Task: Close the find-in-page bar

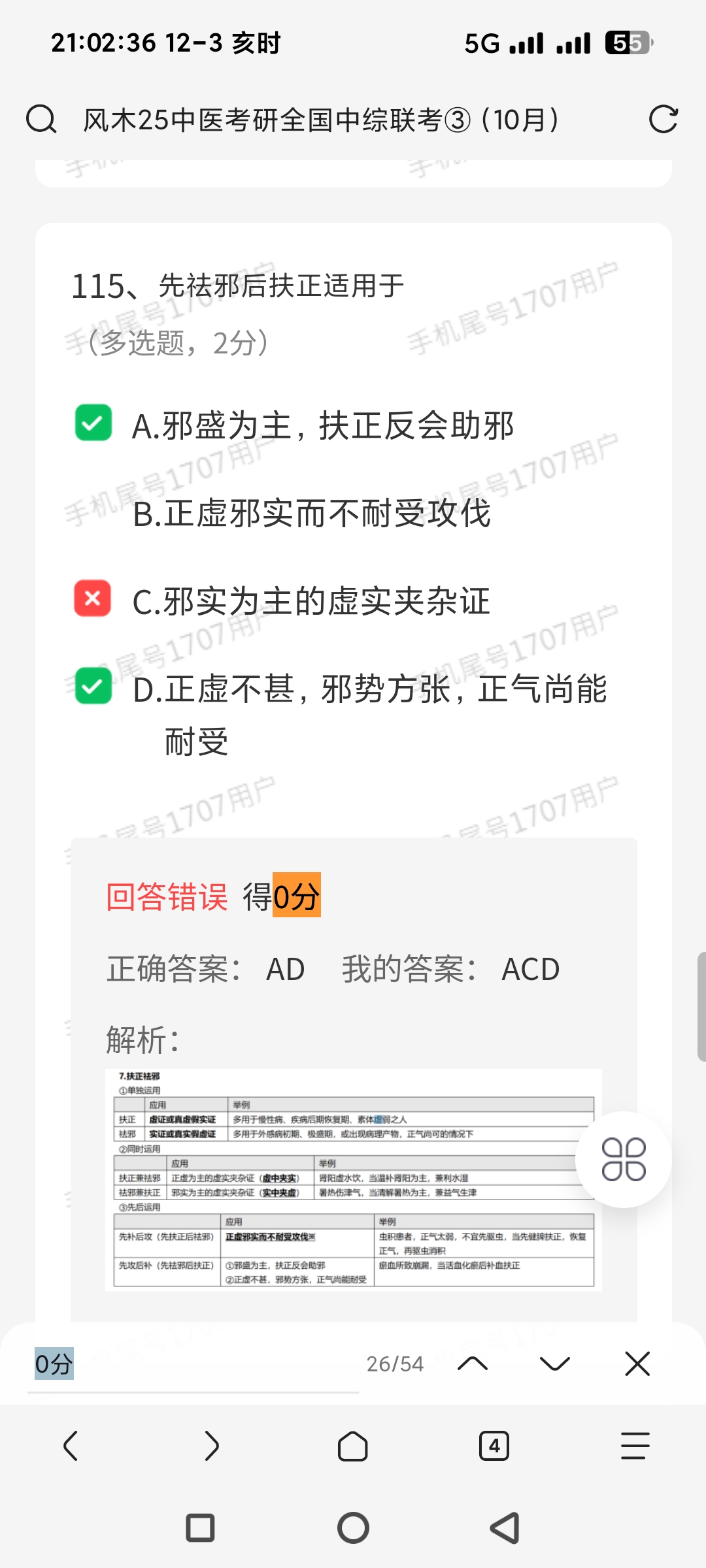Action: point(637,1364)
